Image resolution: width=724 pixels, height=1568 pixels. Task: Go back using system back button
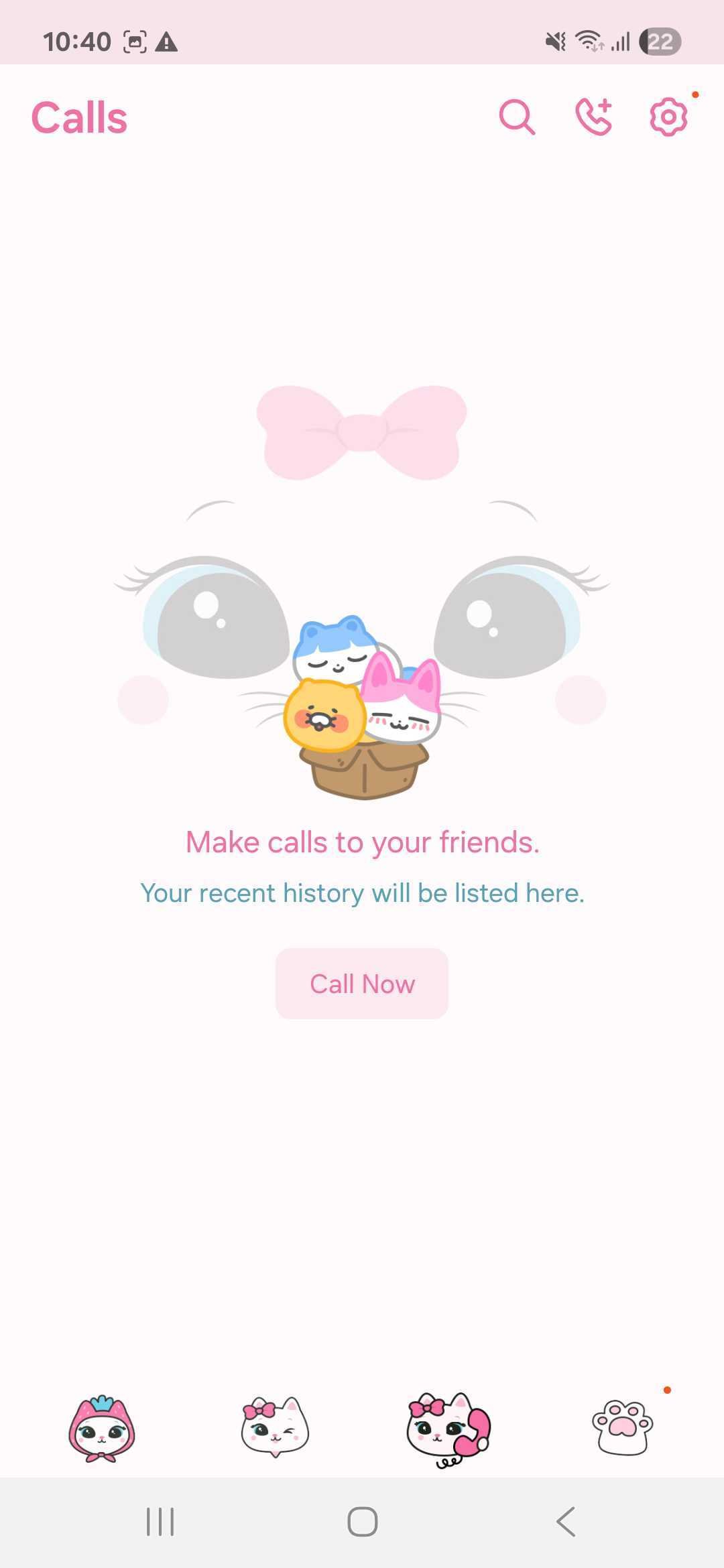click(x=566, y=1521)
